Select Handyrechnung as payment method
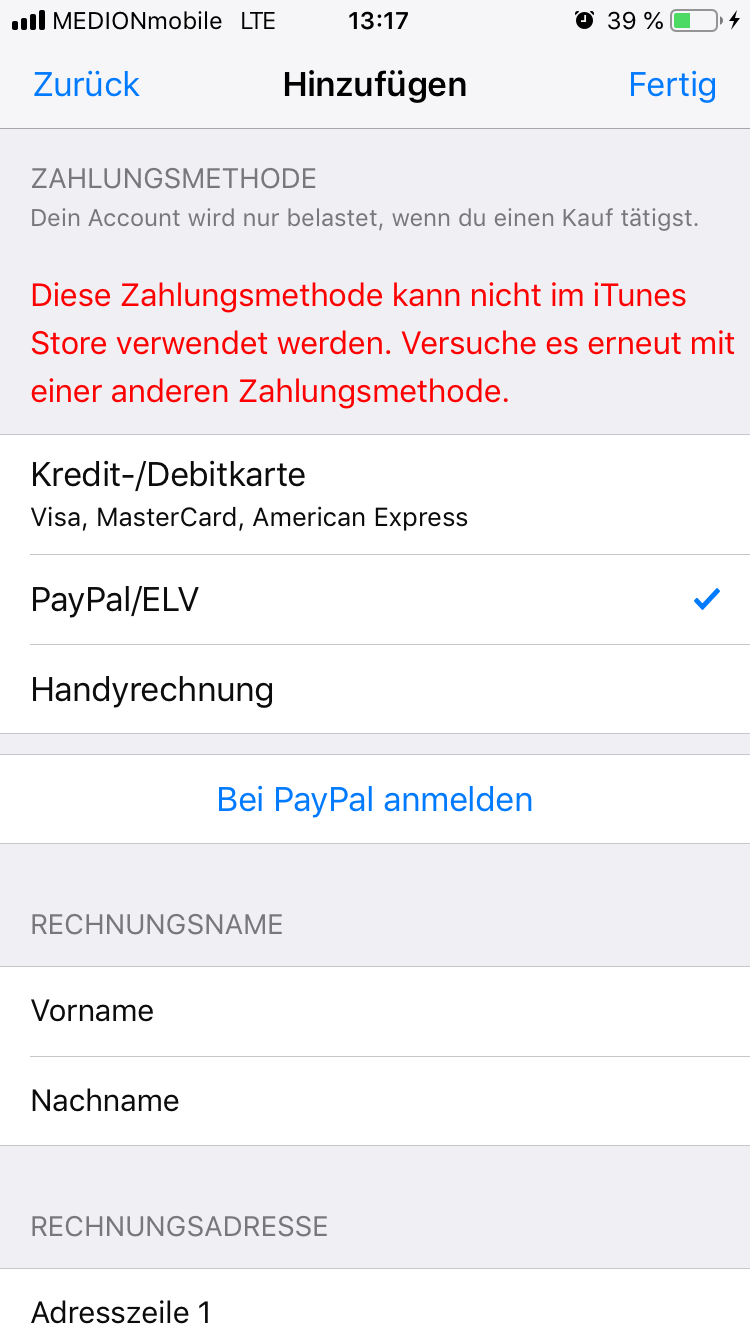 pos(375,690)
